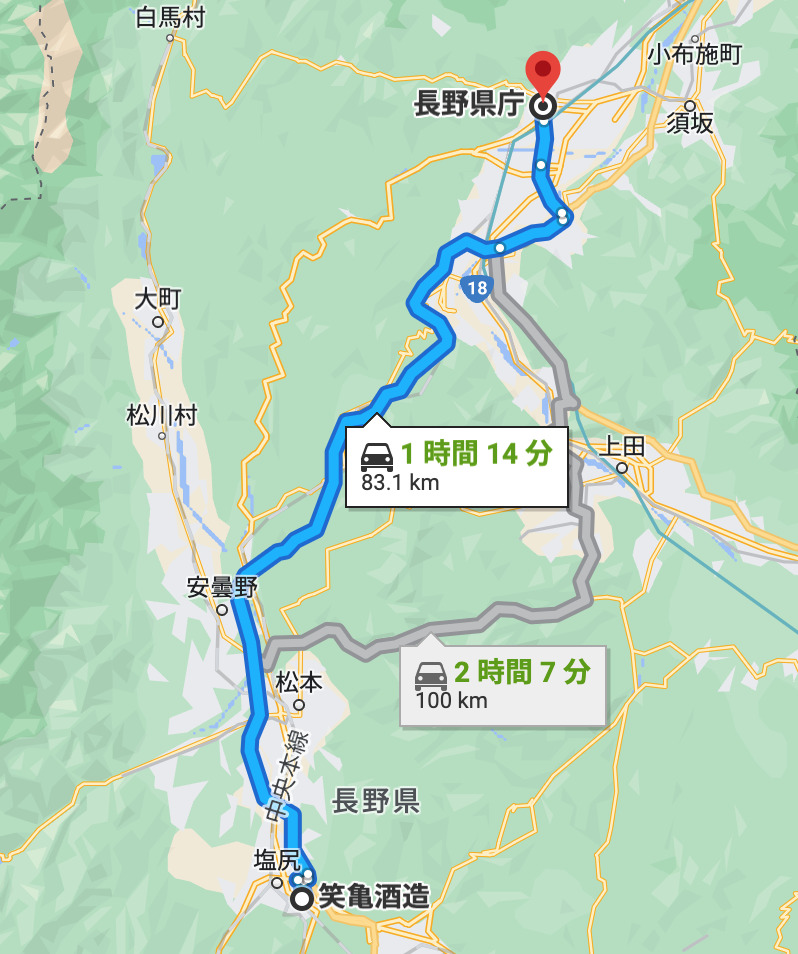Tap the 1 時間 14 分 route callout
798x954 pixels.
pos(456,467)
